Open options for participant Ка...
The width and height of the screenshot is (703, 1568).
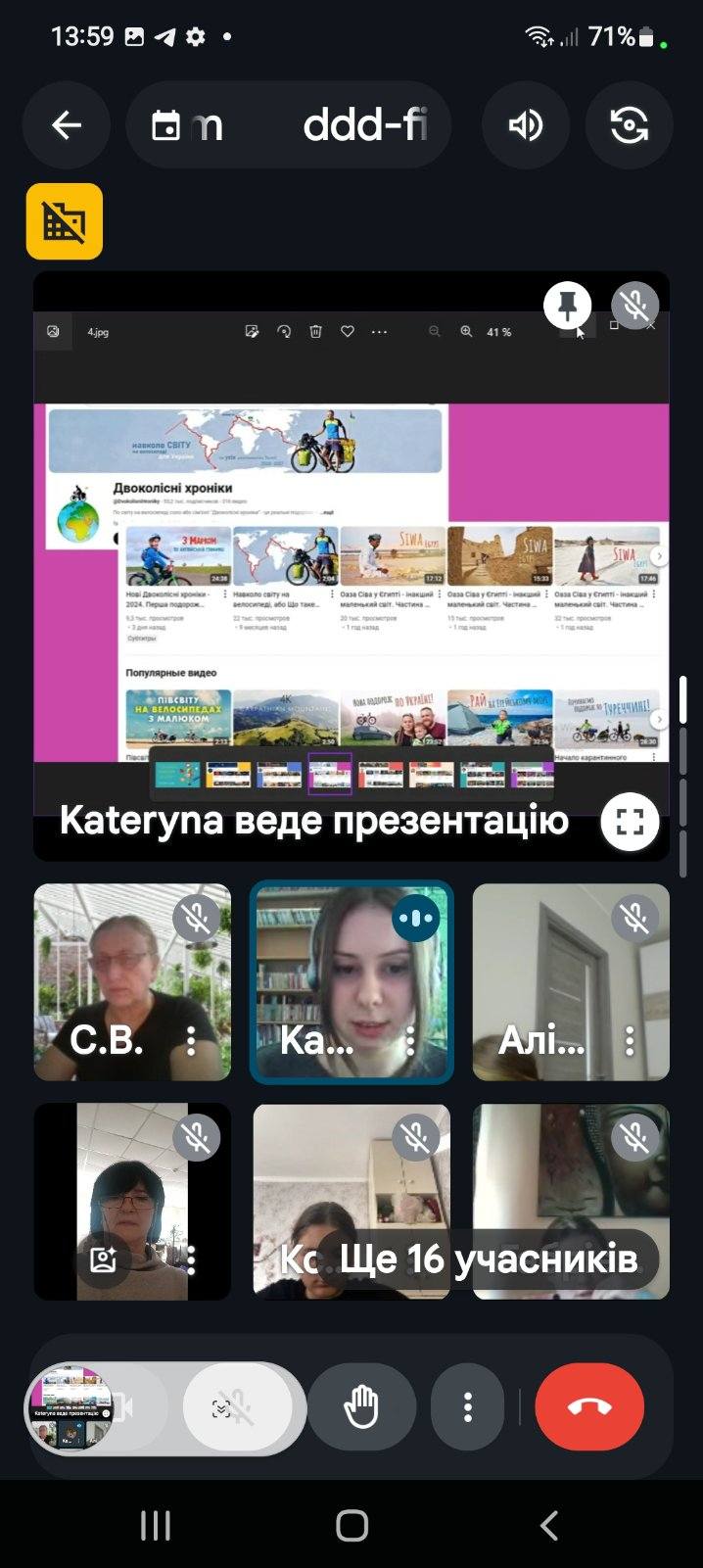coord(411,1040)
